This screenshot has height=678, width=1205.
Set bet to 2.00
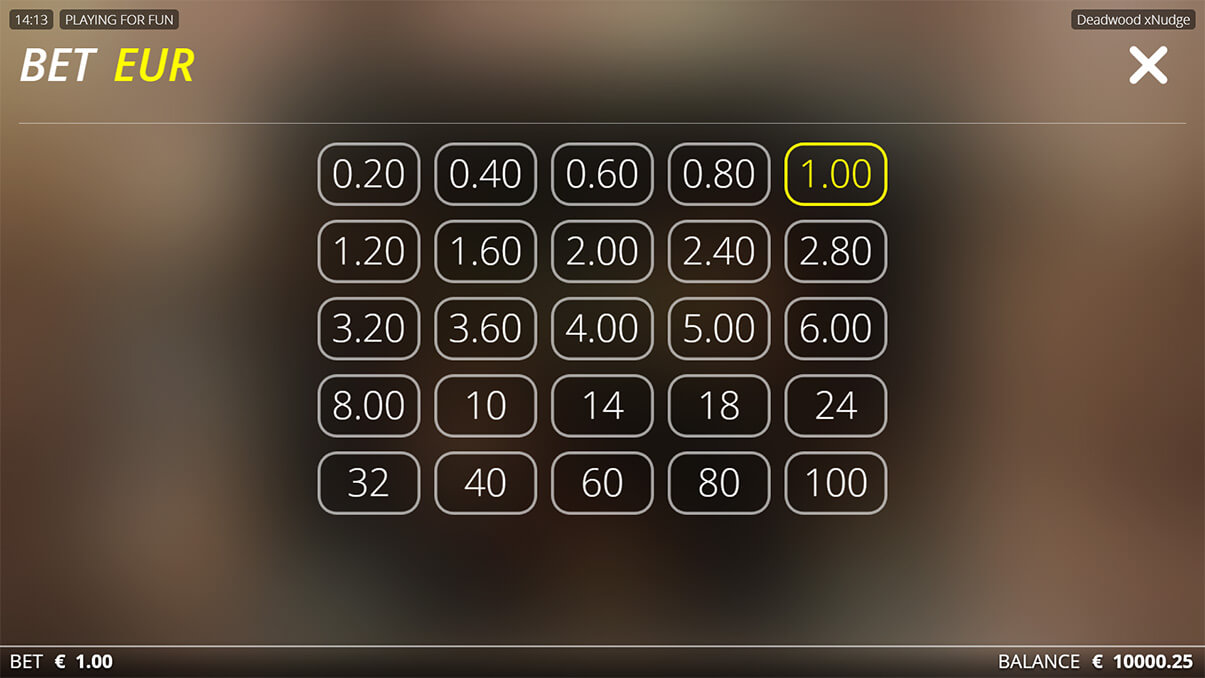pos(602,251)
